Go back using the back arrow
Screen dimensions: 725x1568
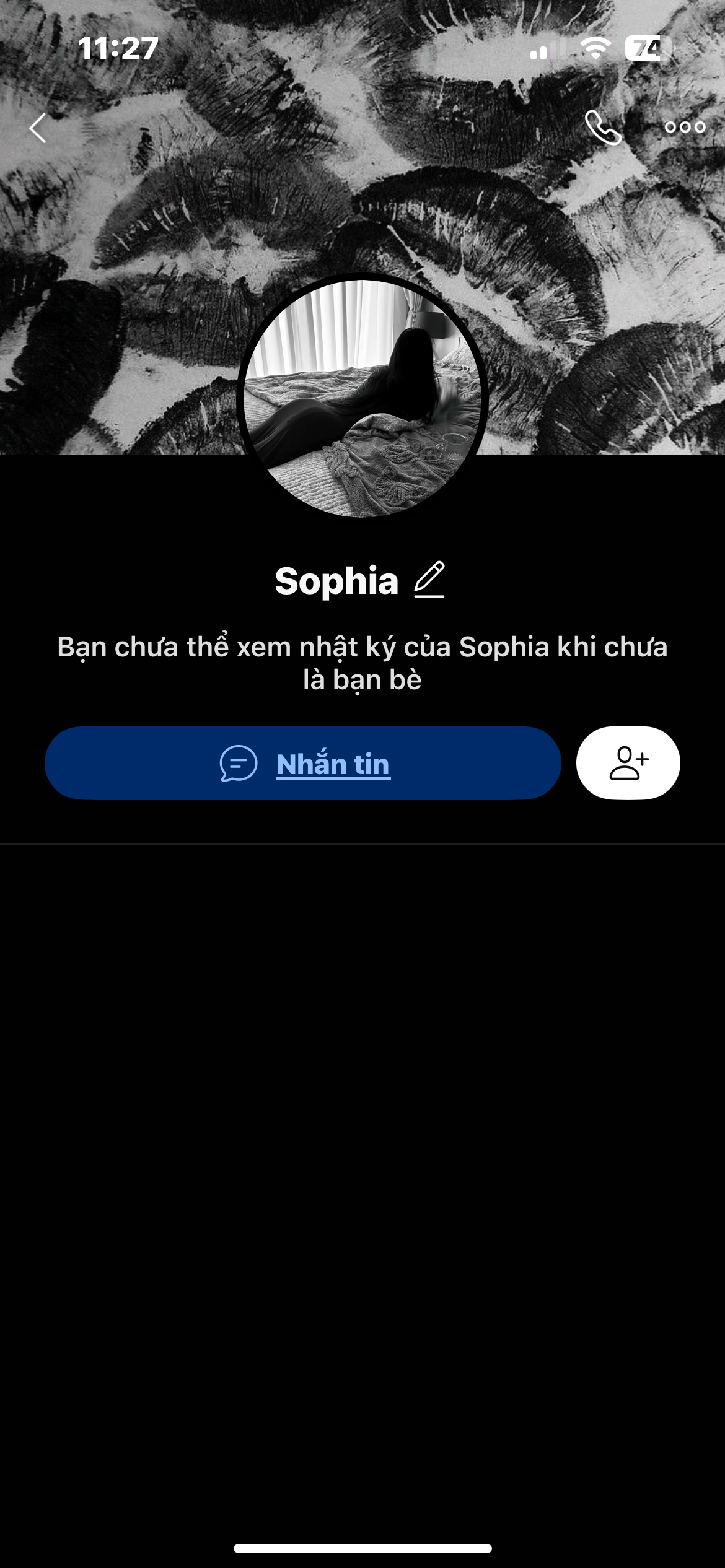[38, 128]
